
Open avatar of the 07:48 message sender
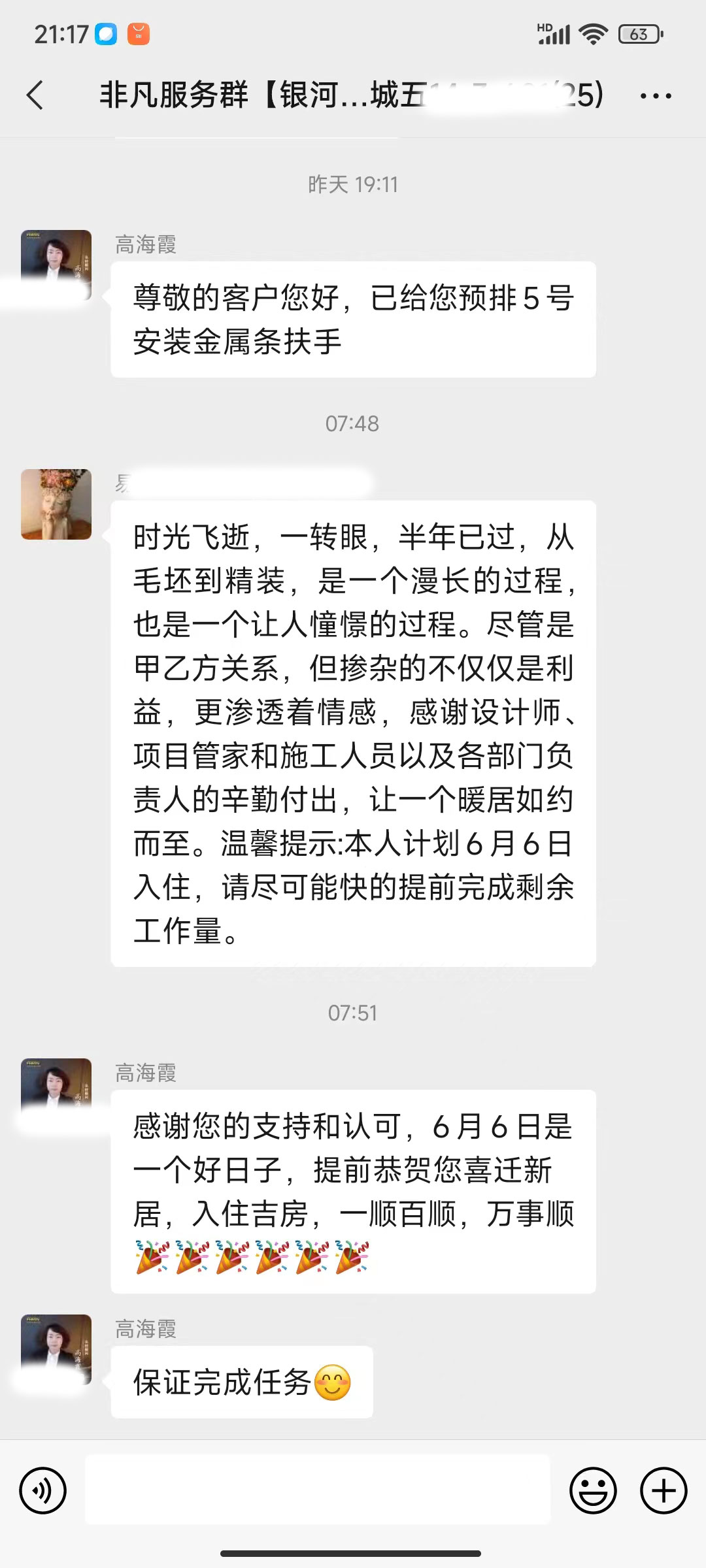click(x=56, y=504)
